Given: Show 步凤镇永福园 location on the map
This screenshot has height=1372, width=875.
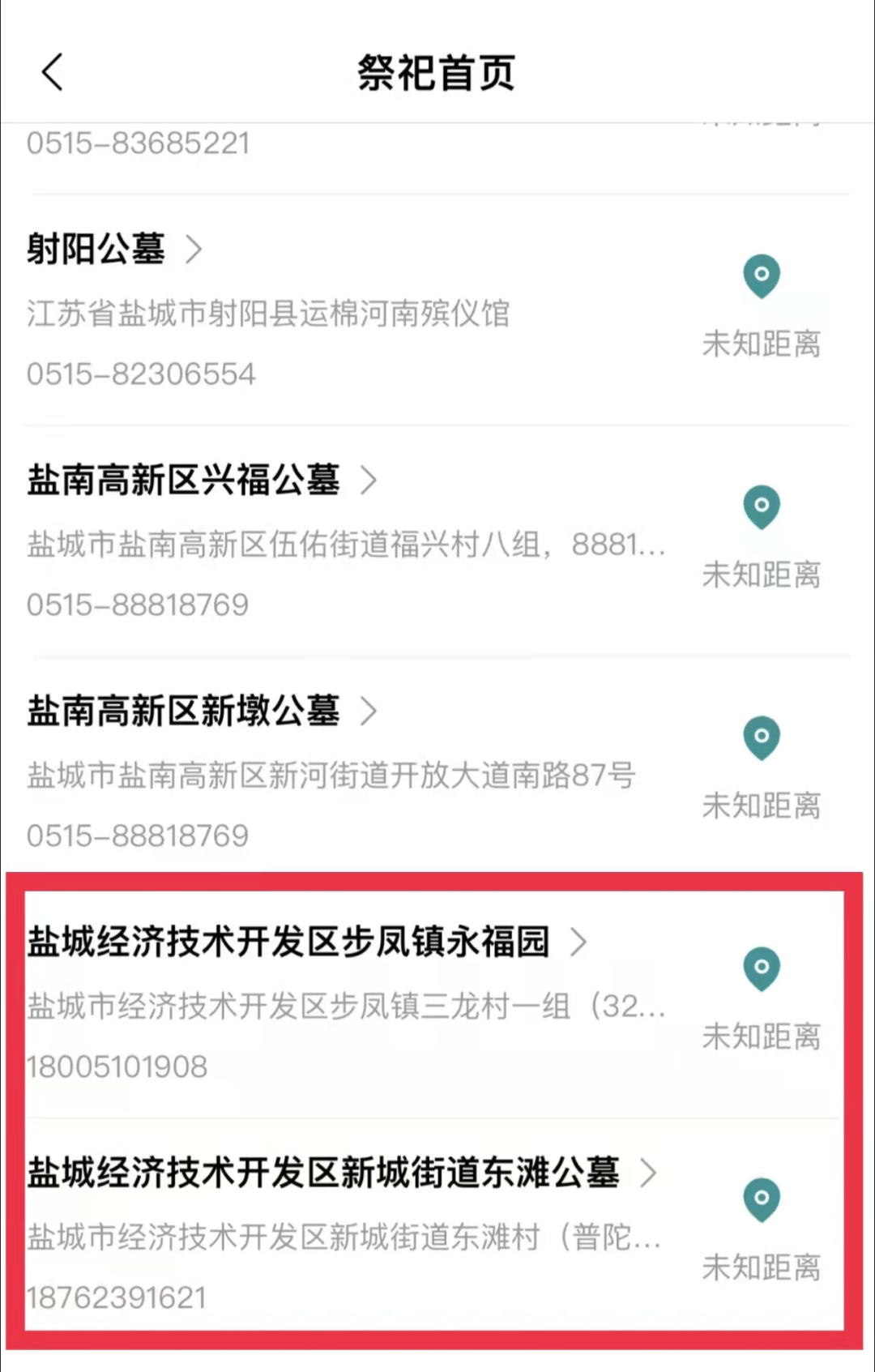Looking at the screenshot, I should click(x=762, y=969).
